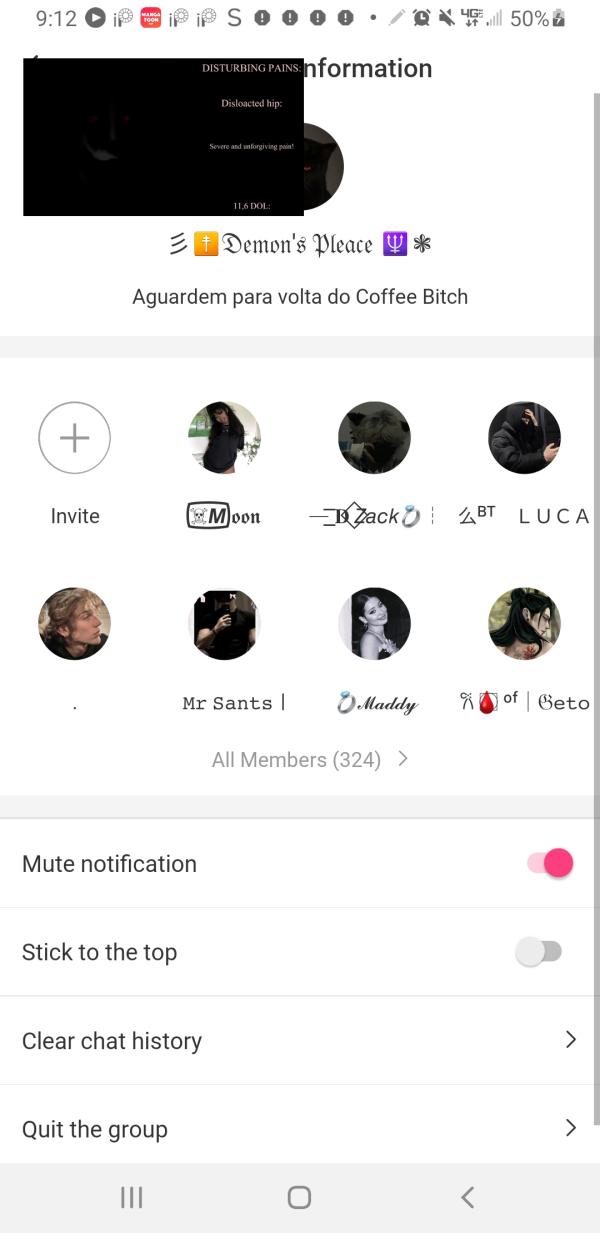Open Moon's member profile
Viewport: 600px width, 1233px height.
point(224,438)
